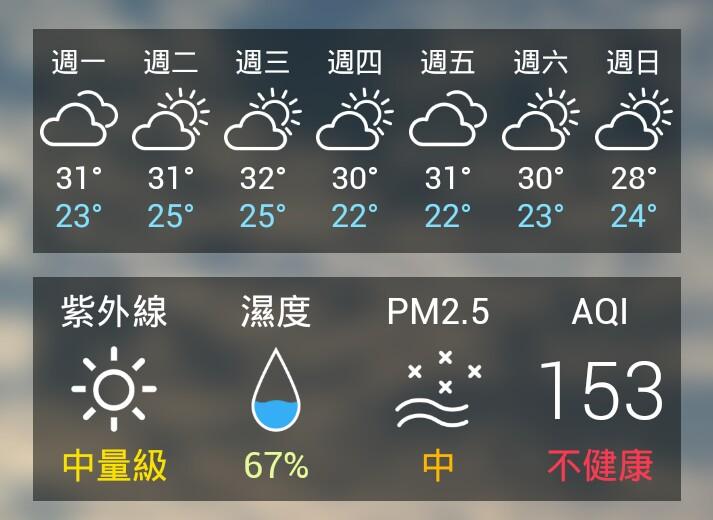Image resolution: width=713 pixels, height=520 pixels.
Task: Open Sunday (週日) 28° forecast
Action: pyautogui.click(x=633, y=140)
